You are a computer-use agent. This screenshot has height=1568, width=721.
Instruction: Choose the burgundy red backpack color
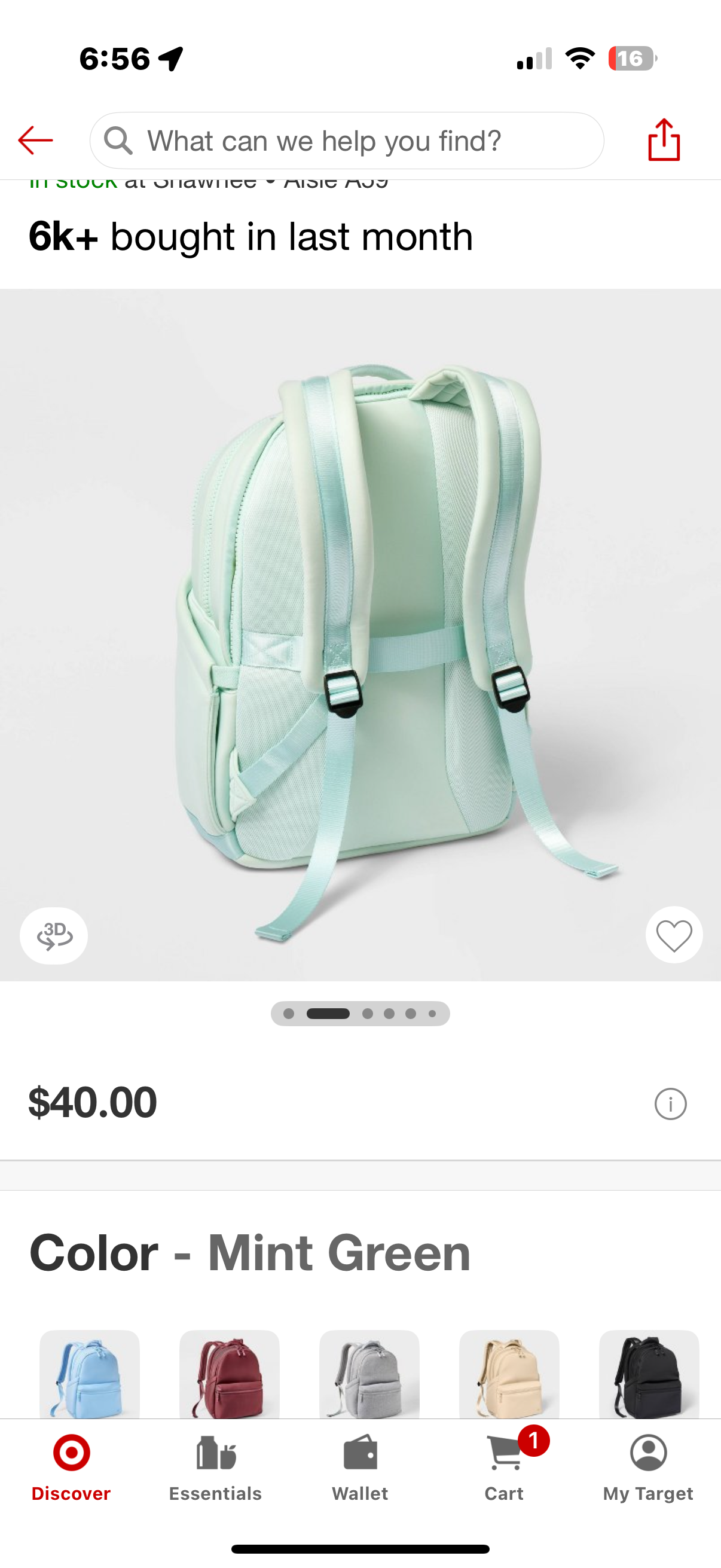click(230, 1375)
